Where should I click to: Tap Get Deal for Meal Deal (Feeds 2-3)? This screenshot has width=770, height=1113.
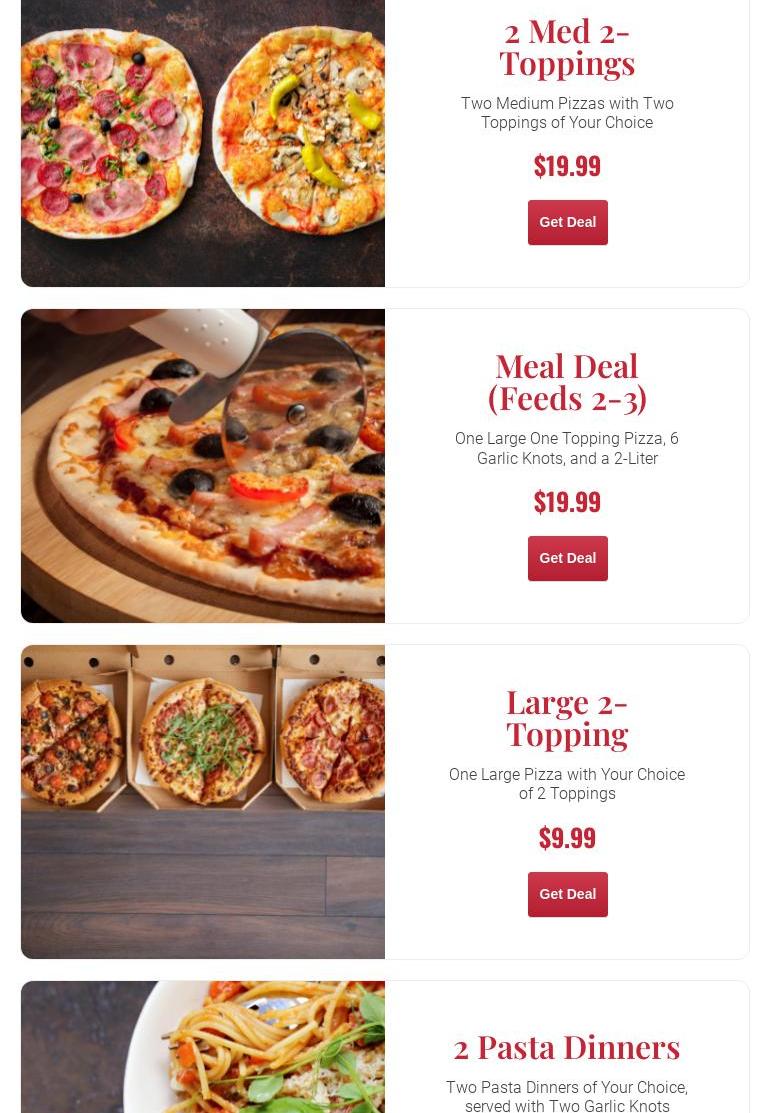point(567,558)
